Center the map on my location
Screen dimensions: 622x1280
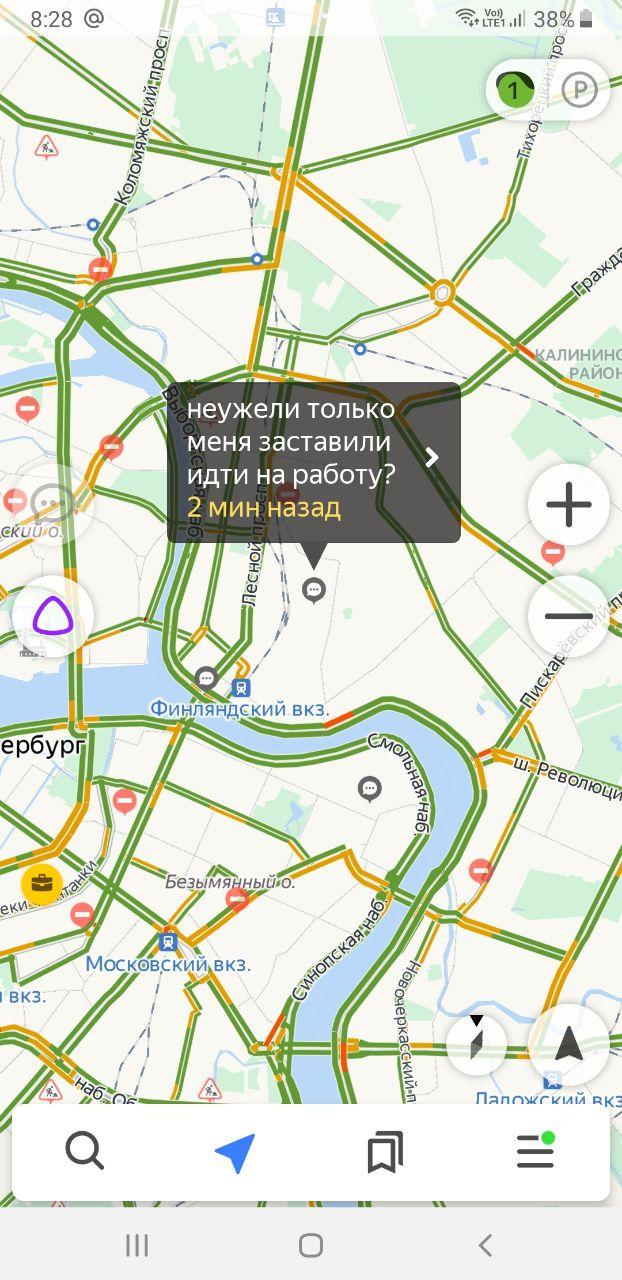(x=568, y=1044)
